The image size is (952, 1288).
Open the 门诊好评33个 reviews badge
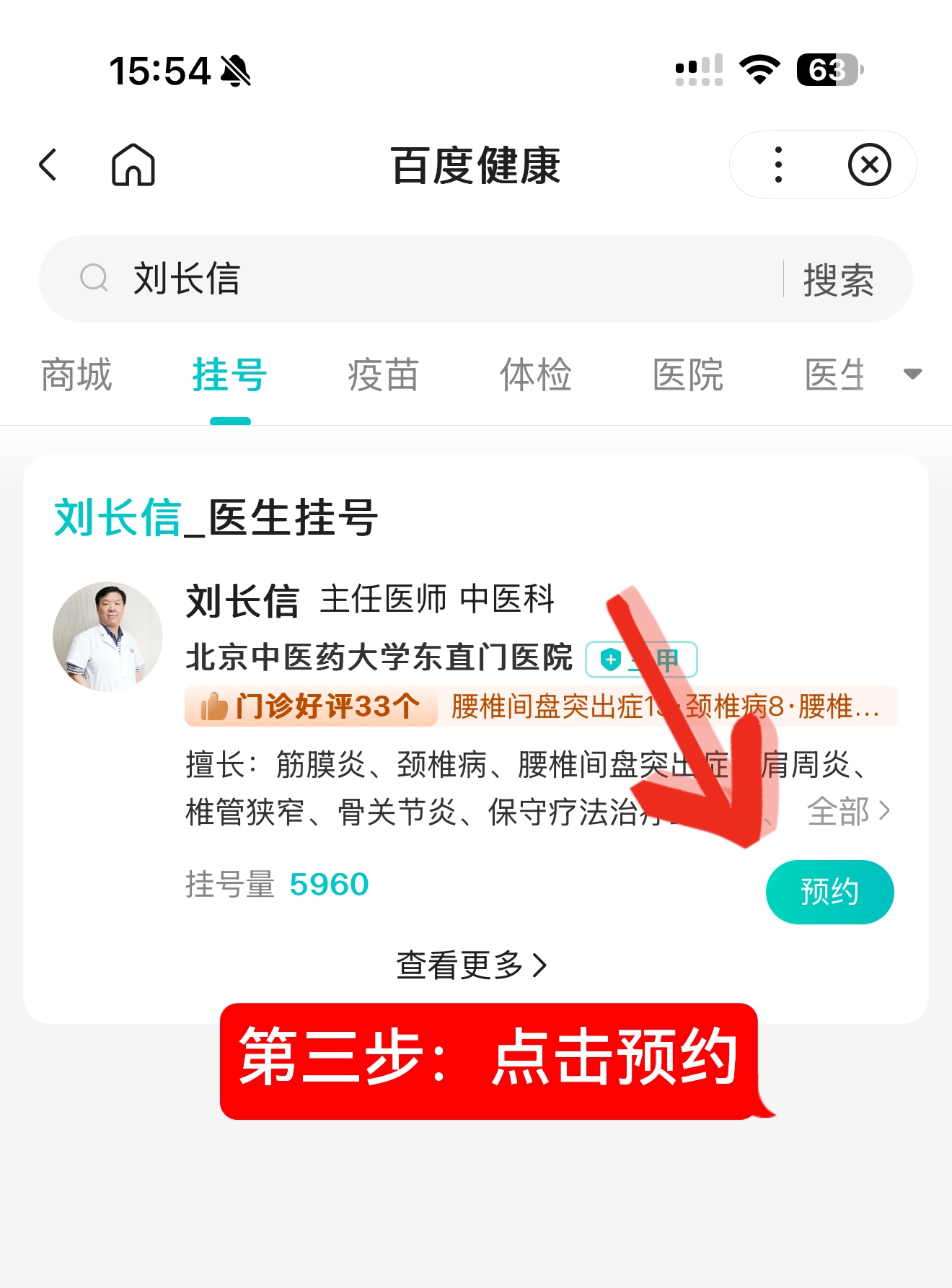pyautogui.click(x=311, y=706)
